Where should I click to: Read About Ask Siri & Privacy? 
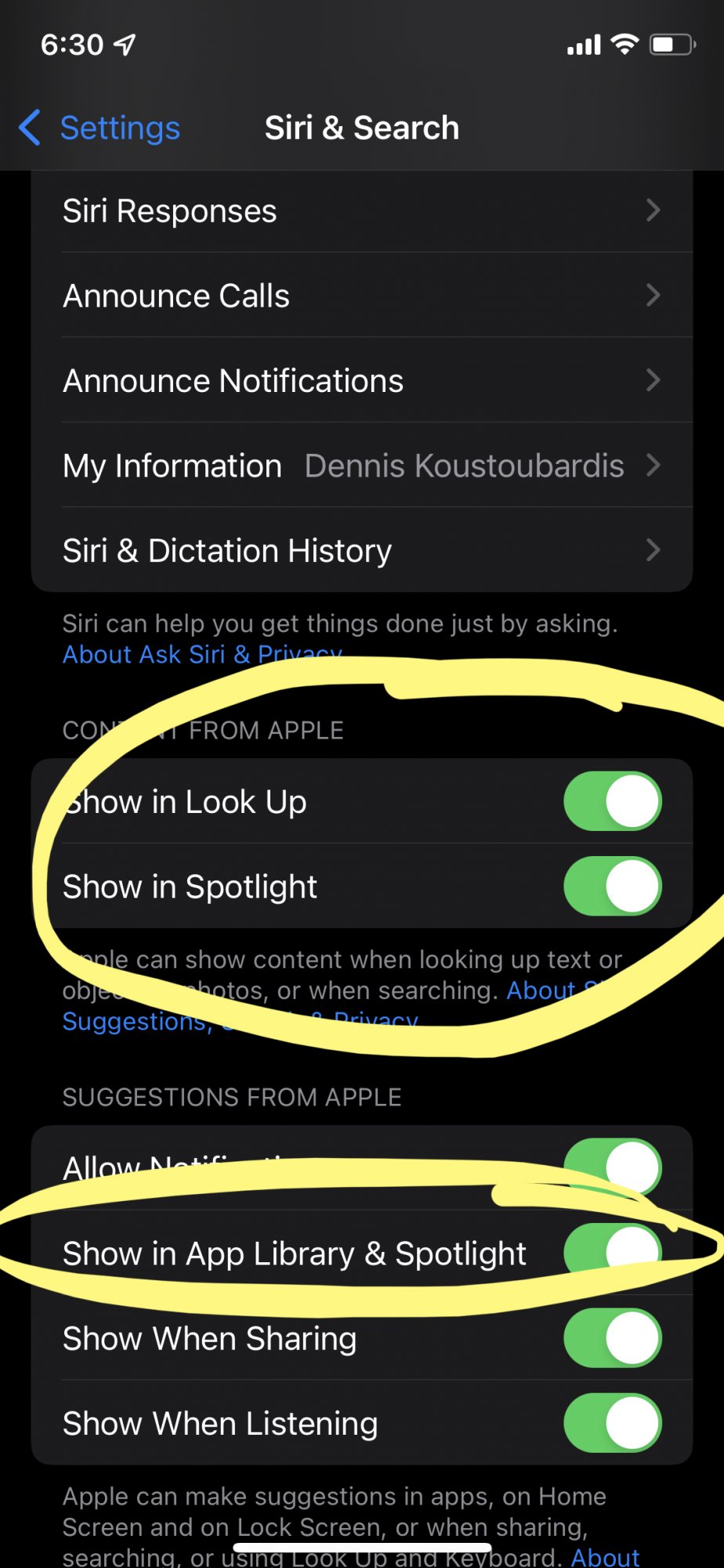[202, 655]
